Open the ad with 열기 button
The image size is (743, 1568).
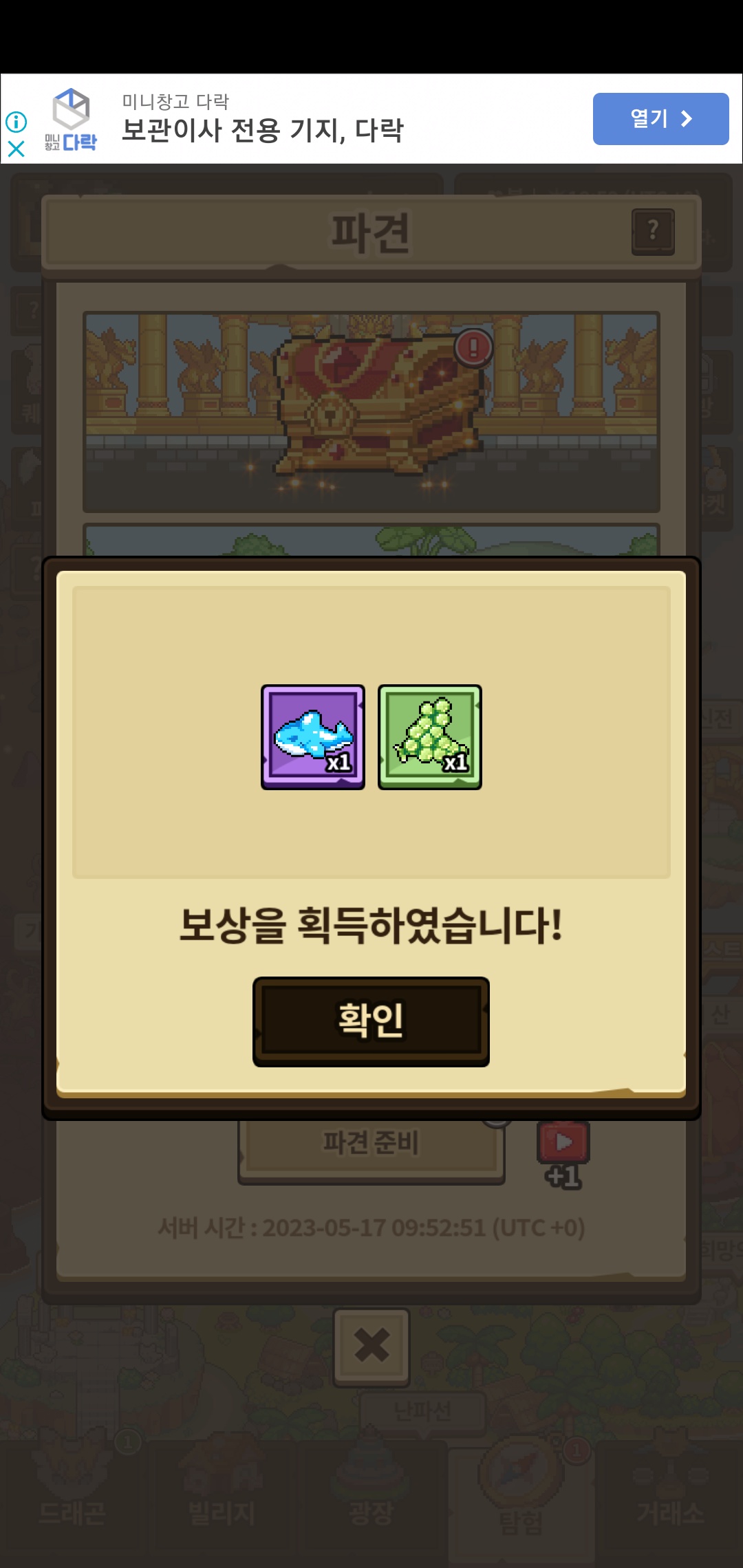pos(660,119)
